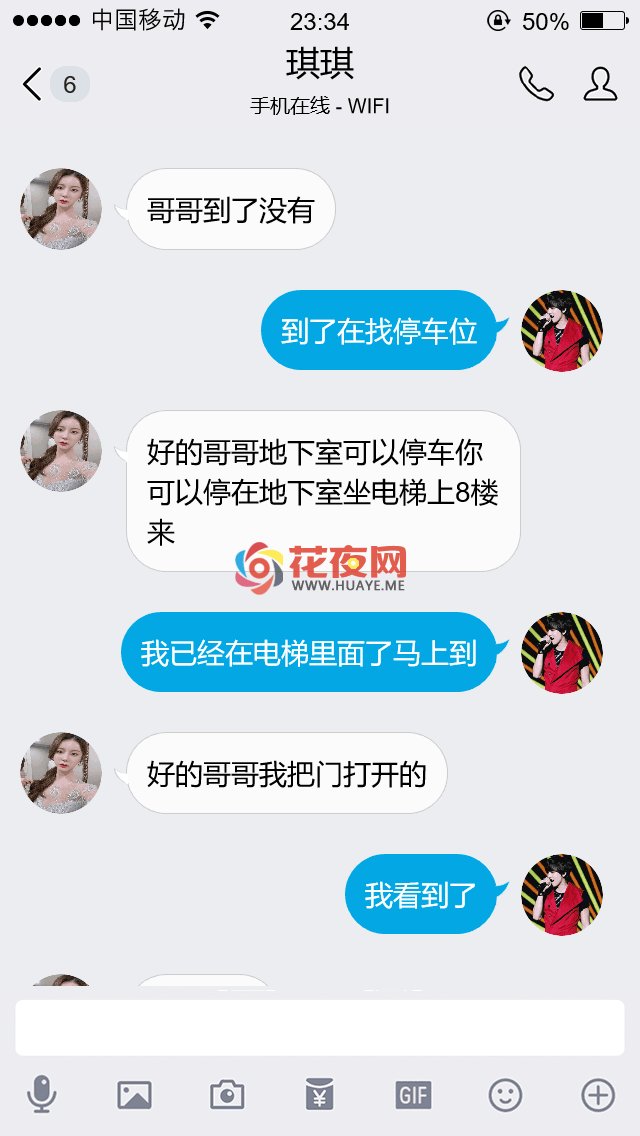Open the emoji panel

[505, 1095]
